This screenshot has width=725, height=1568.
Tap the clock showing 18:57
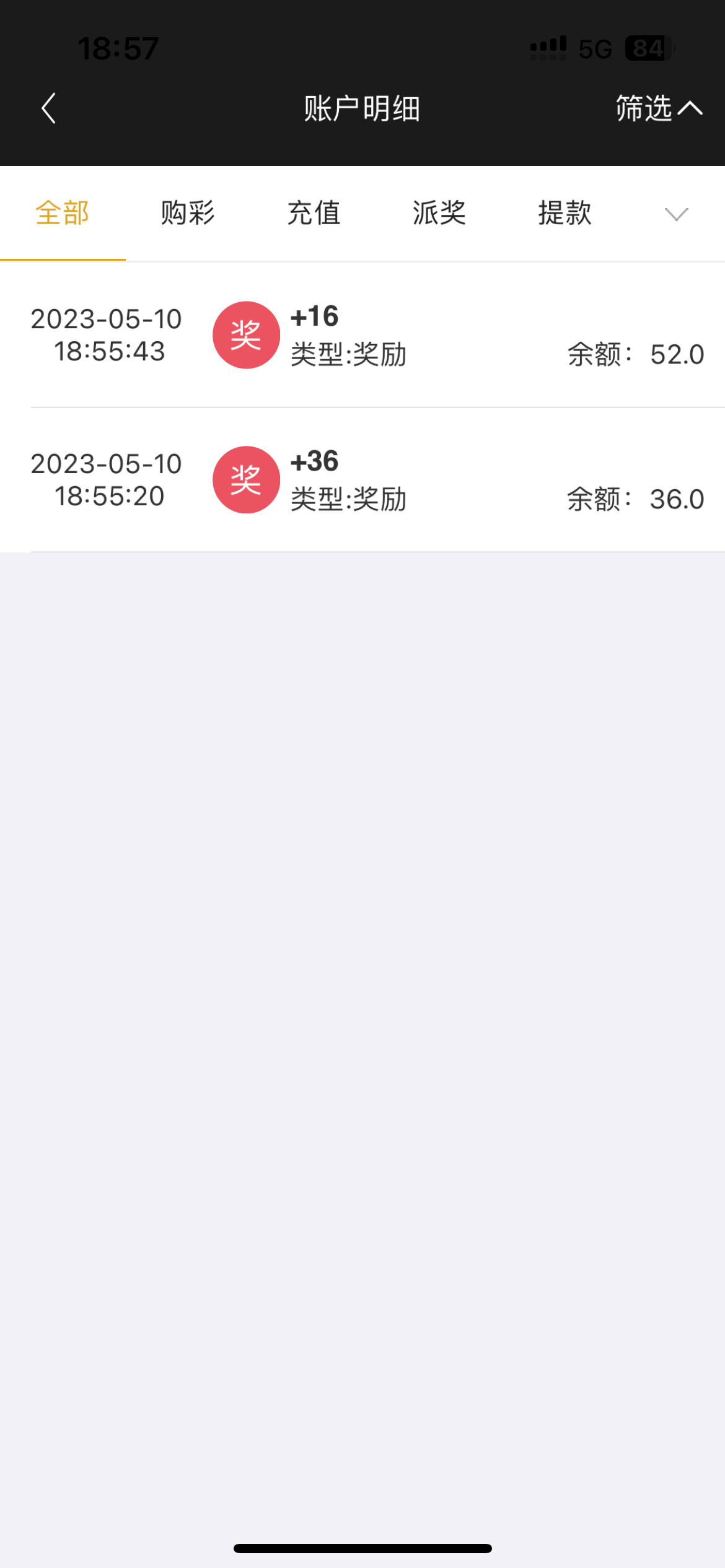point(119,47)
